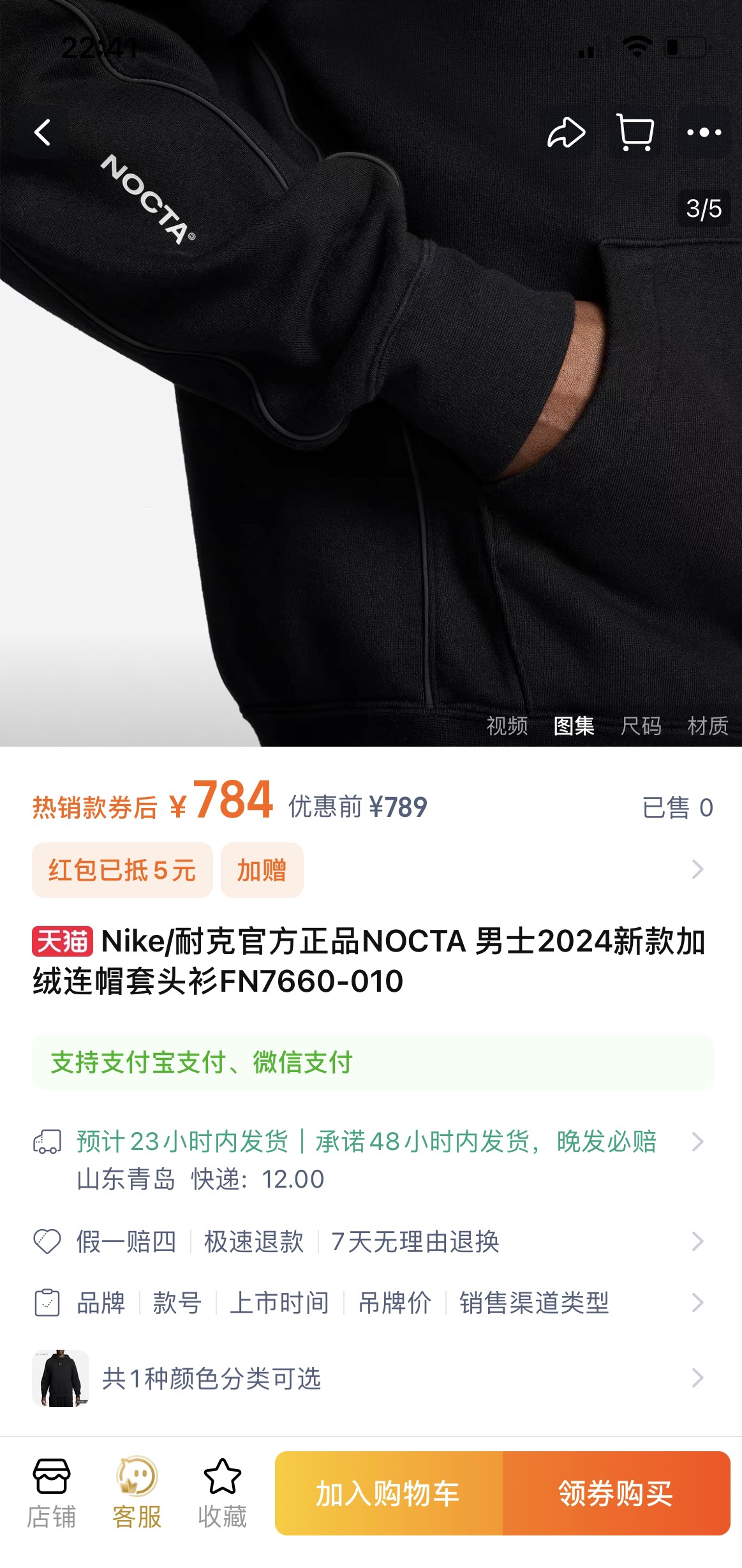Choose from 共1种颜色分类可选

[x=367, y=1378]
